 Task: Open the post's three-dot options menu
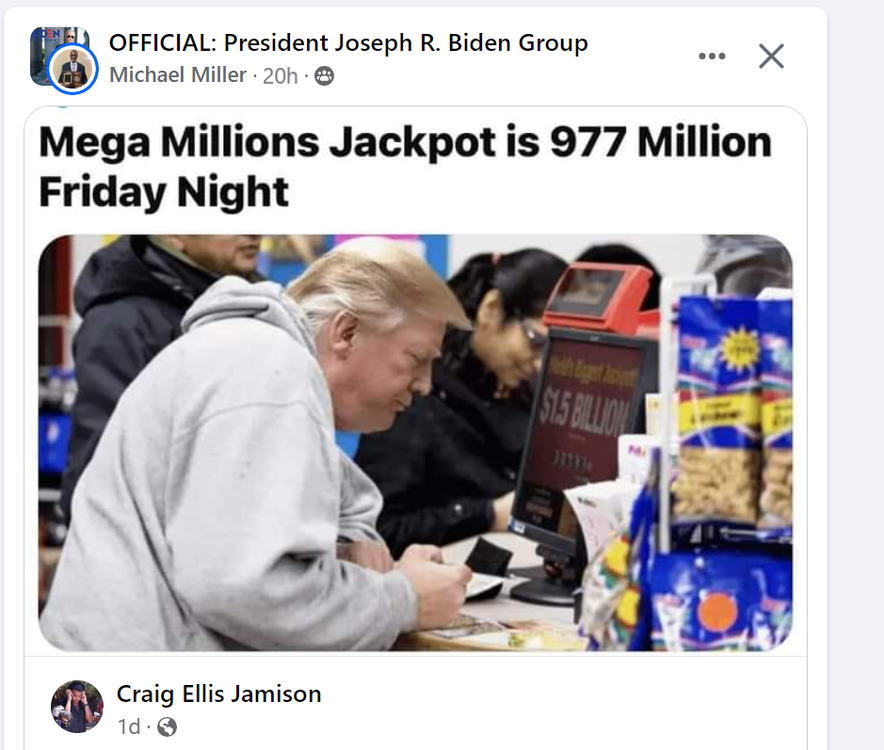click(x=712, y=57)
